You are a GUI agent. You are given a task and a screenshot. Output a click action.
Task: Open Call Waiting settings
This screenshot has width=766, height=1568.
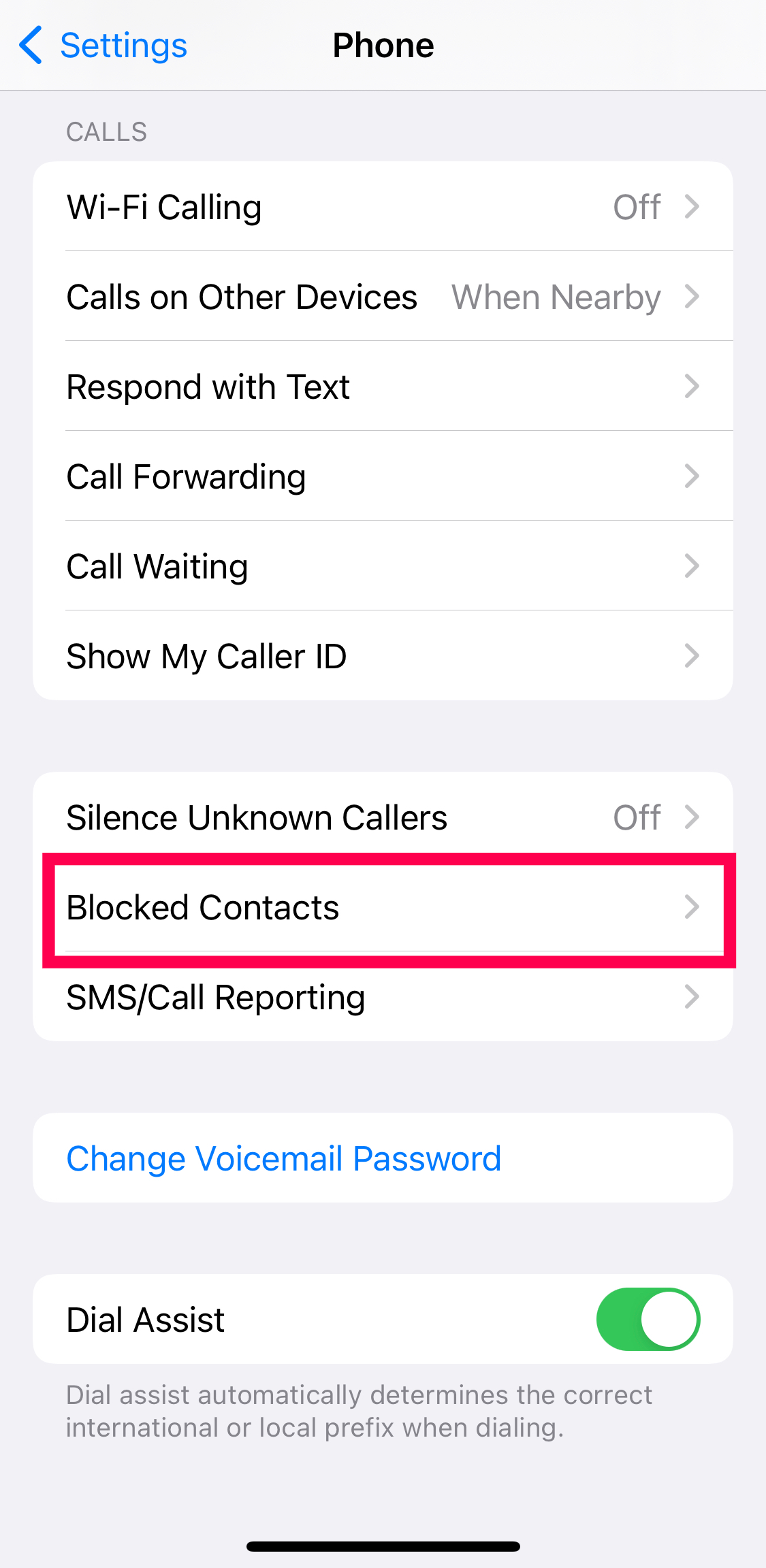(383, 566)
